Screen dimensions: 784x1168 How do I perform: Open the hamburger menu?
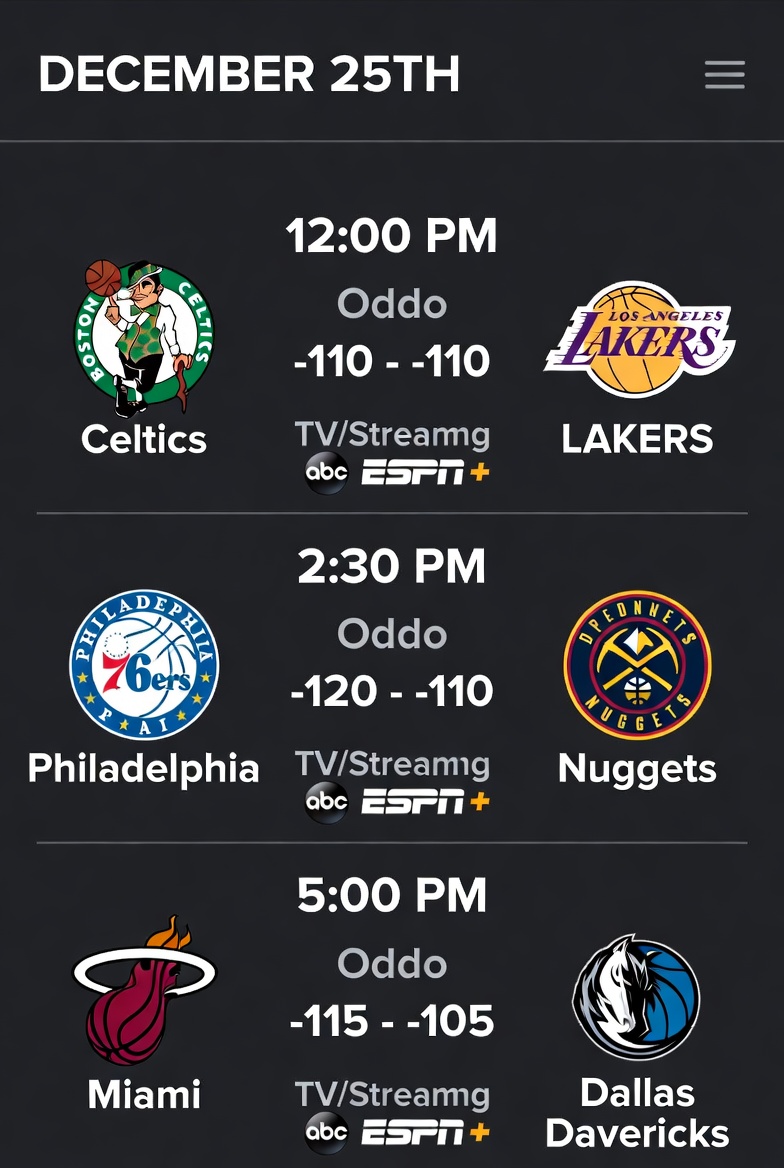tap(724, 75)
